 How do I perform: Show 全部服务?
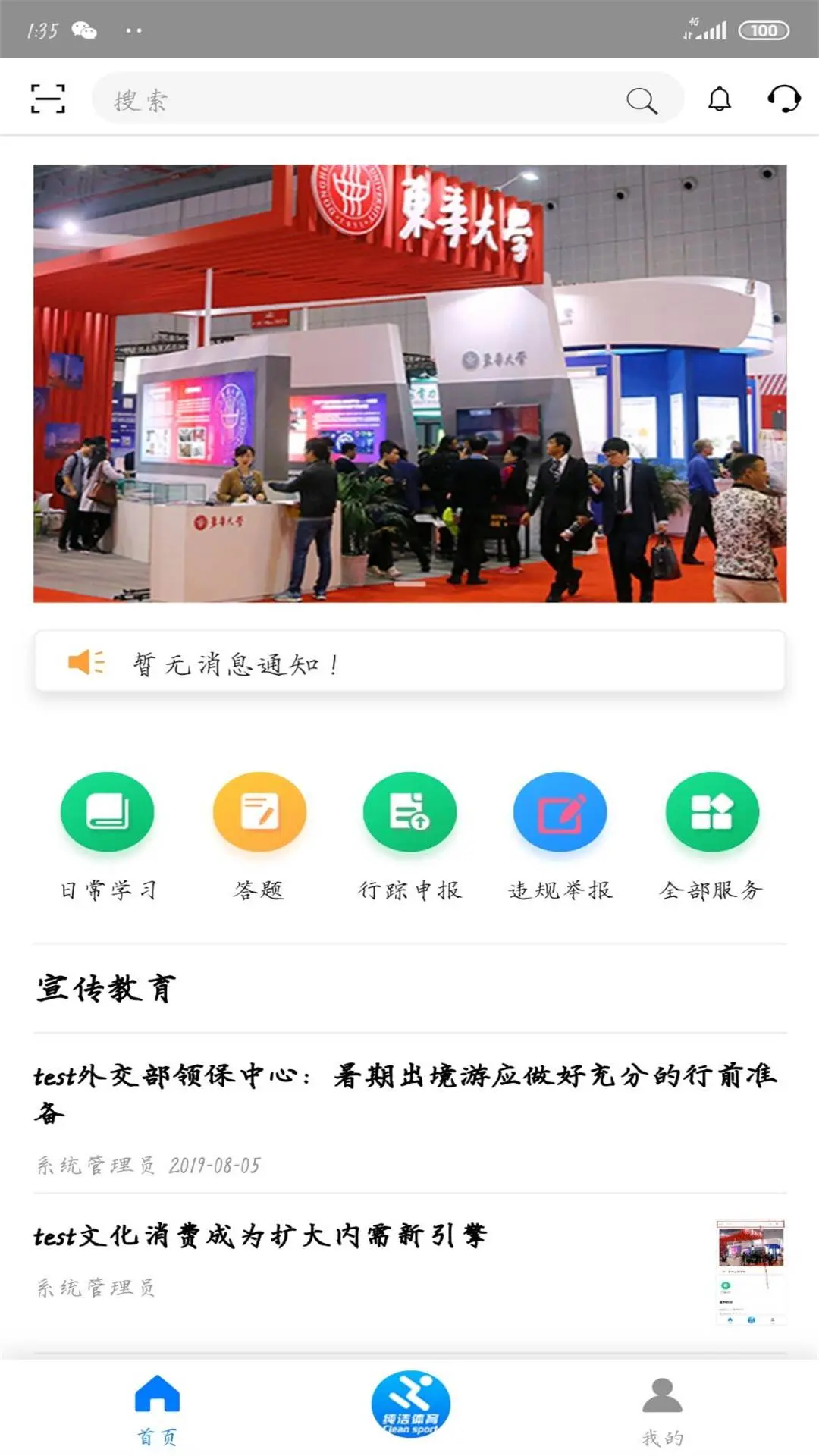tap(711, 836)
